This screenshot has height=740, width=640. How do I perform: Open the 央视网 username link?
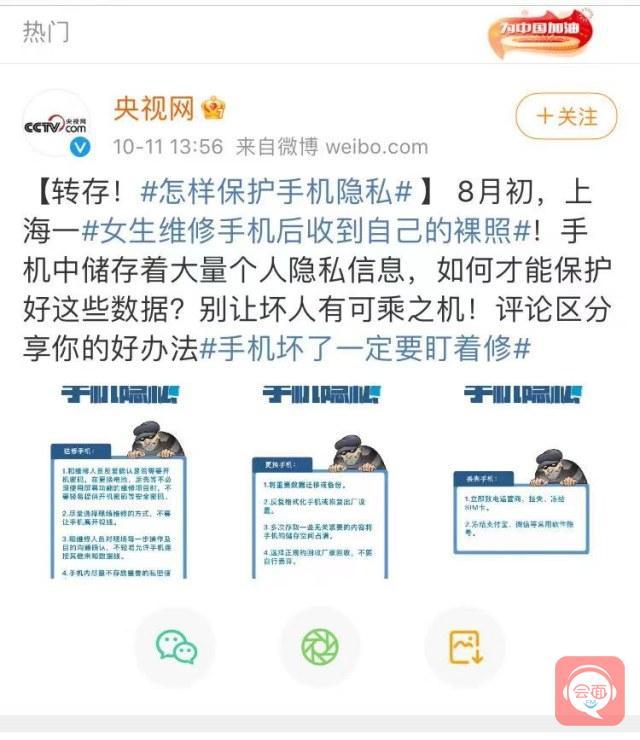pyautogui.click(x=153, y=107)
